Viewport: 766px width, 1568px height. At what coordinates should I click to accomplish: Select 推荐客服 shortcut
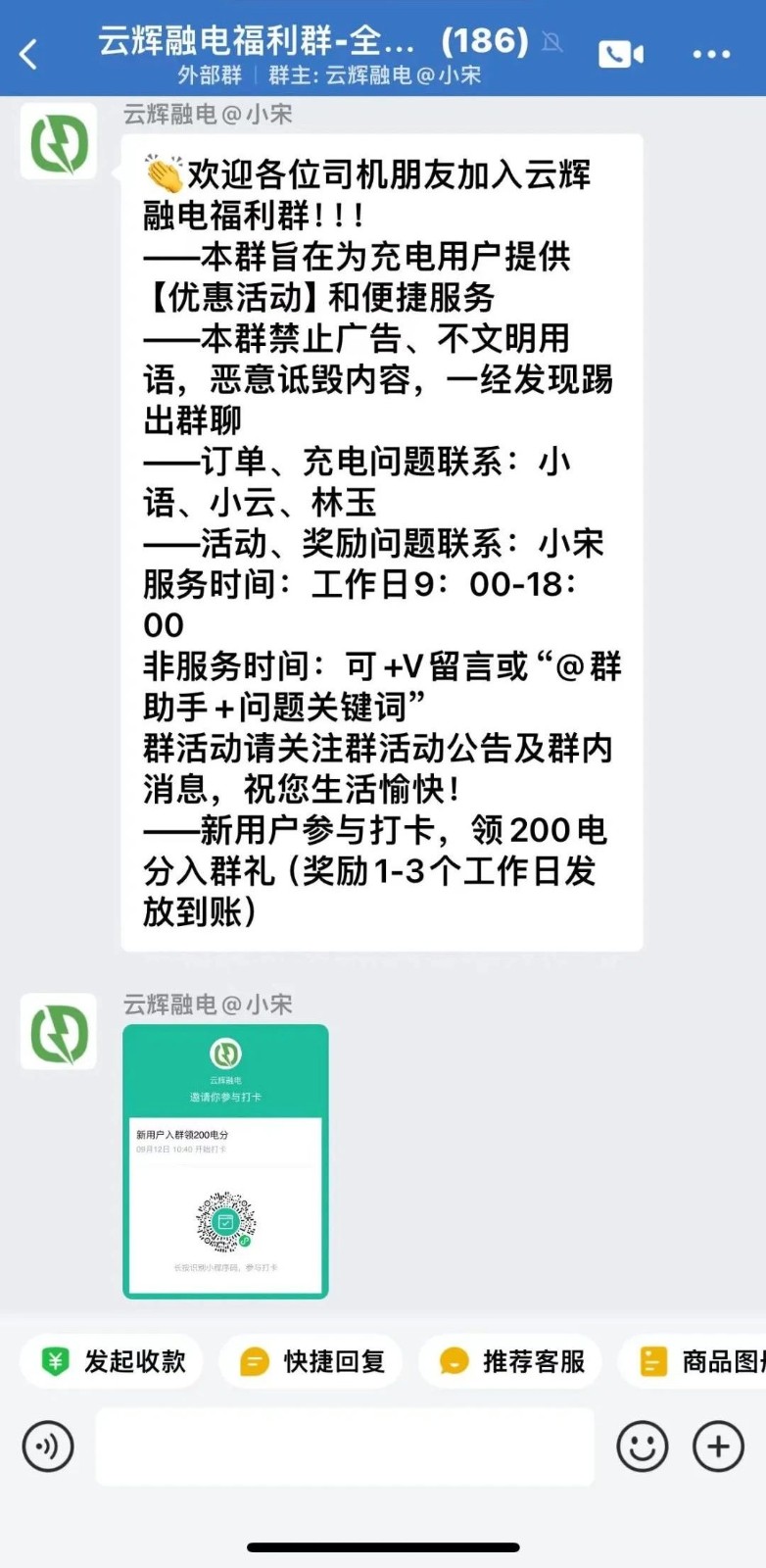pos(511,1361)
